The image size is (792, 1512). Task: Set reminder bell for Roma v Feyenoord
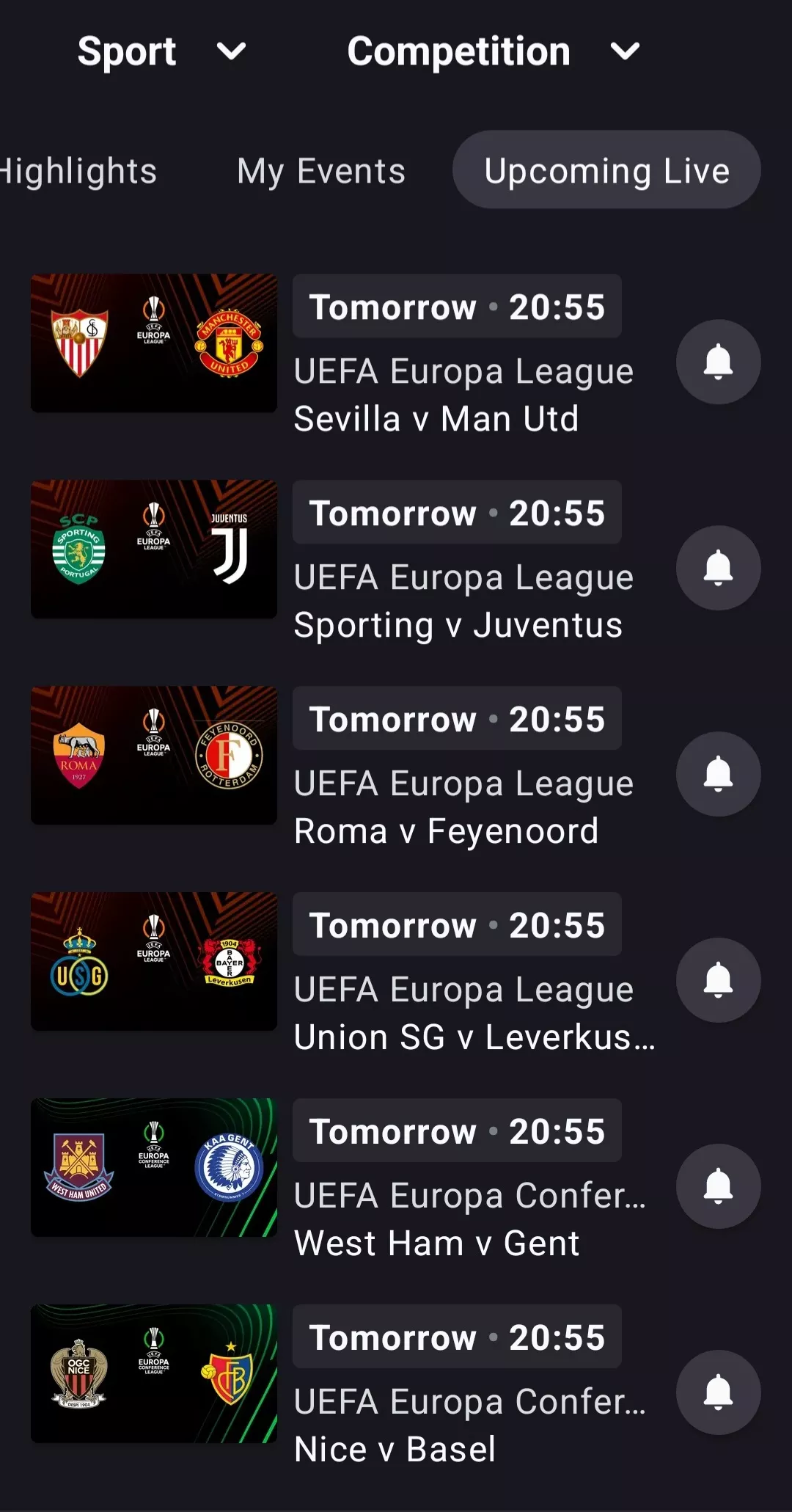coord(718,774)
